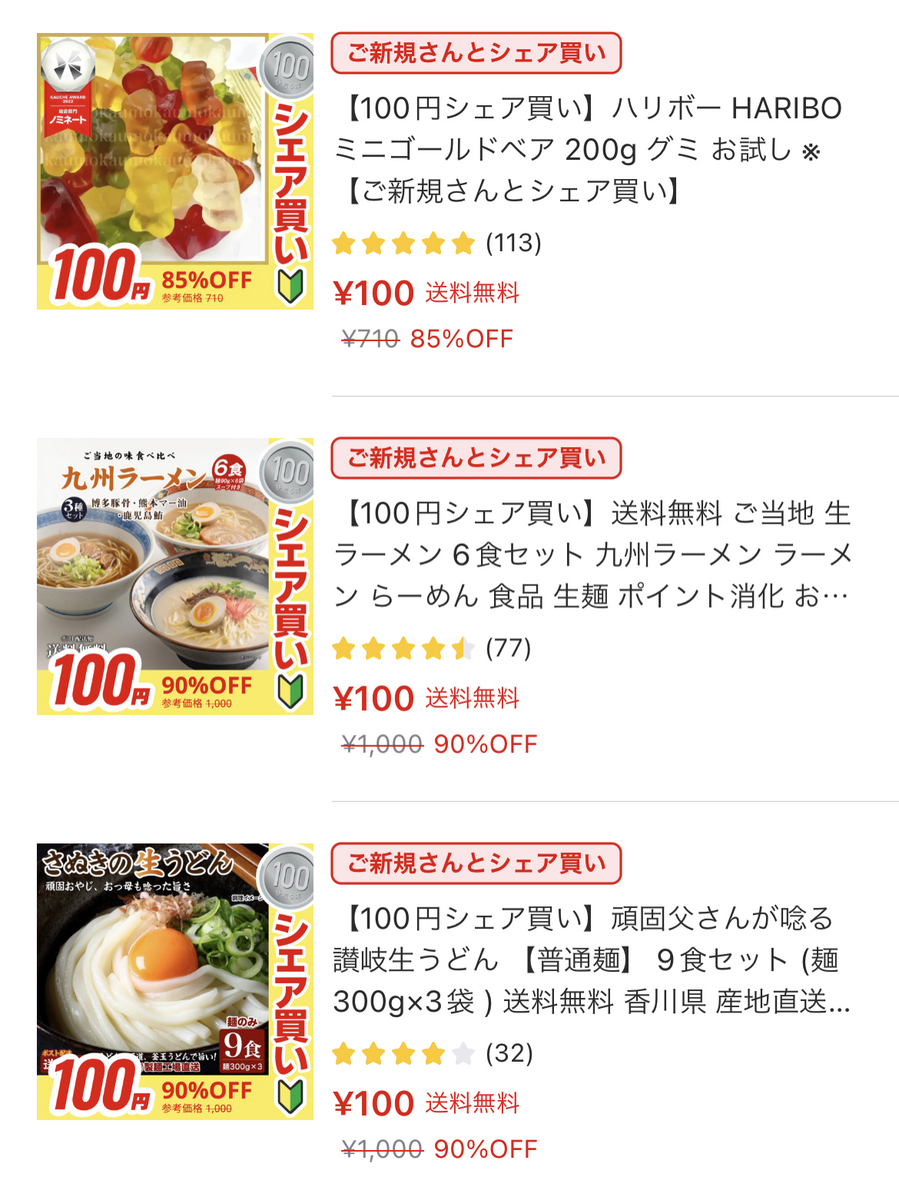Click the empty star icon on the udon rating
This screenshot has height=1200, width=899.
click(x=464, y=1052)
